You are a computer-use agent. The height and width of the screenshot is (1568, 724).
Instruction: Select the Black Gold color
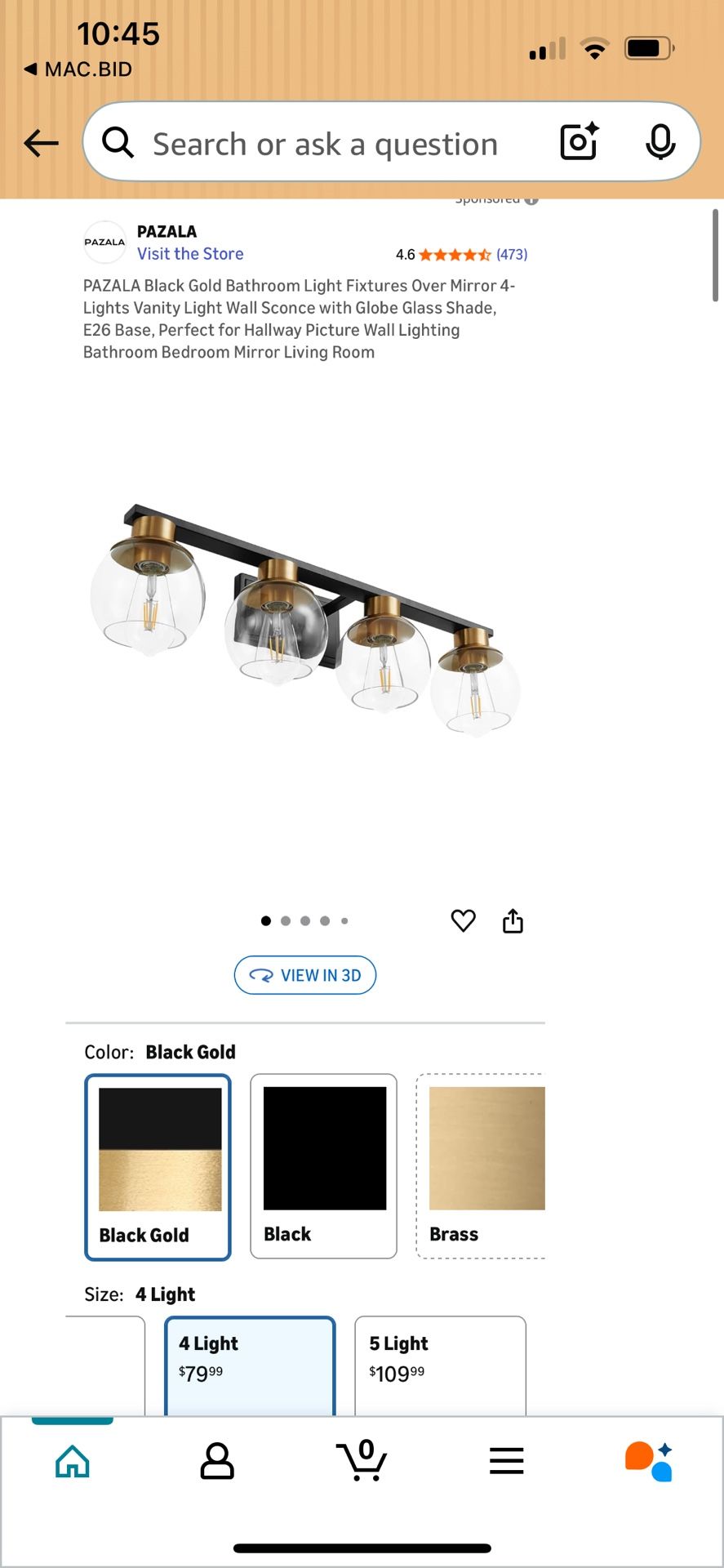point(158,1167)
